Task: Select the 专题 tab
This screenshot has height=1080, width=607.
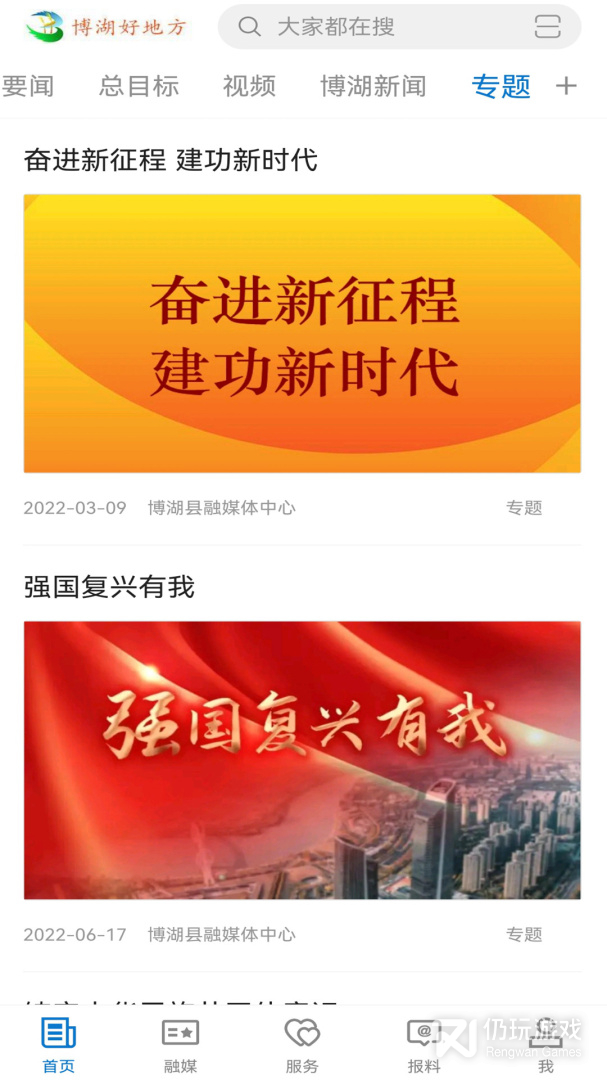Action: click(501, 87)
